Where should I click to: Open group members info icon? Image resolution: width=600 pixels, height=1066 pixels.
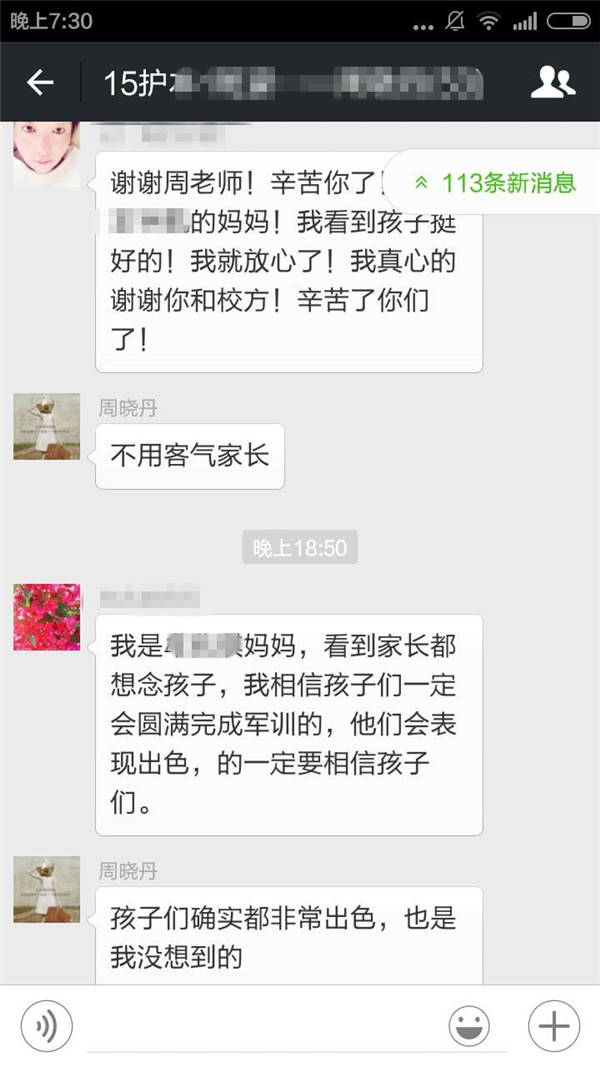tap(552, 82)
